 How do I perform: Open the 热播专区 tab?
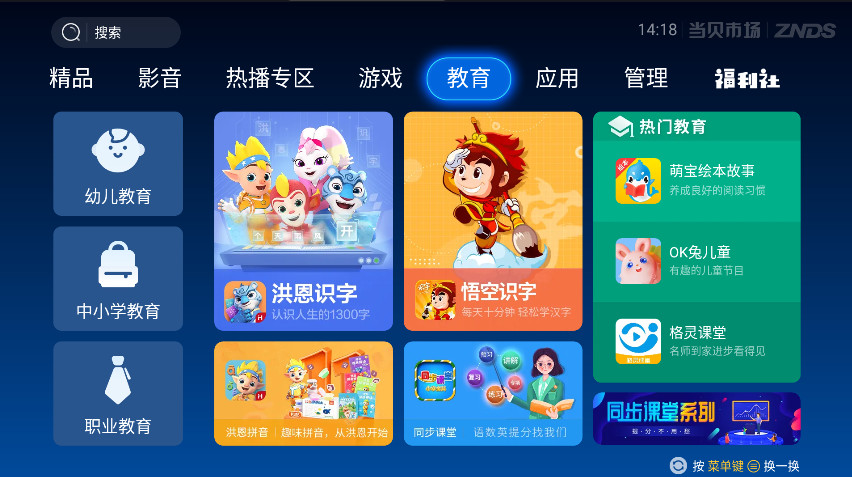[270, 78]
